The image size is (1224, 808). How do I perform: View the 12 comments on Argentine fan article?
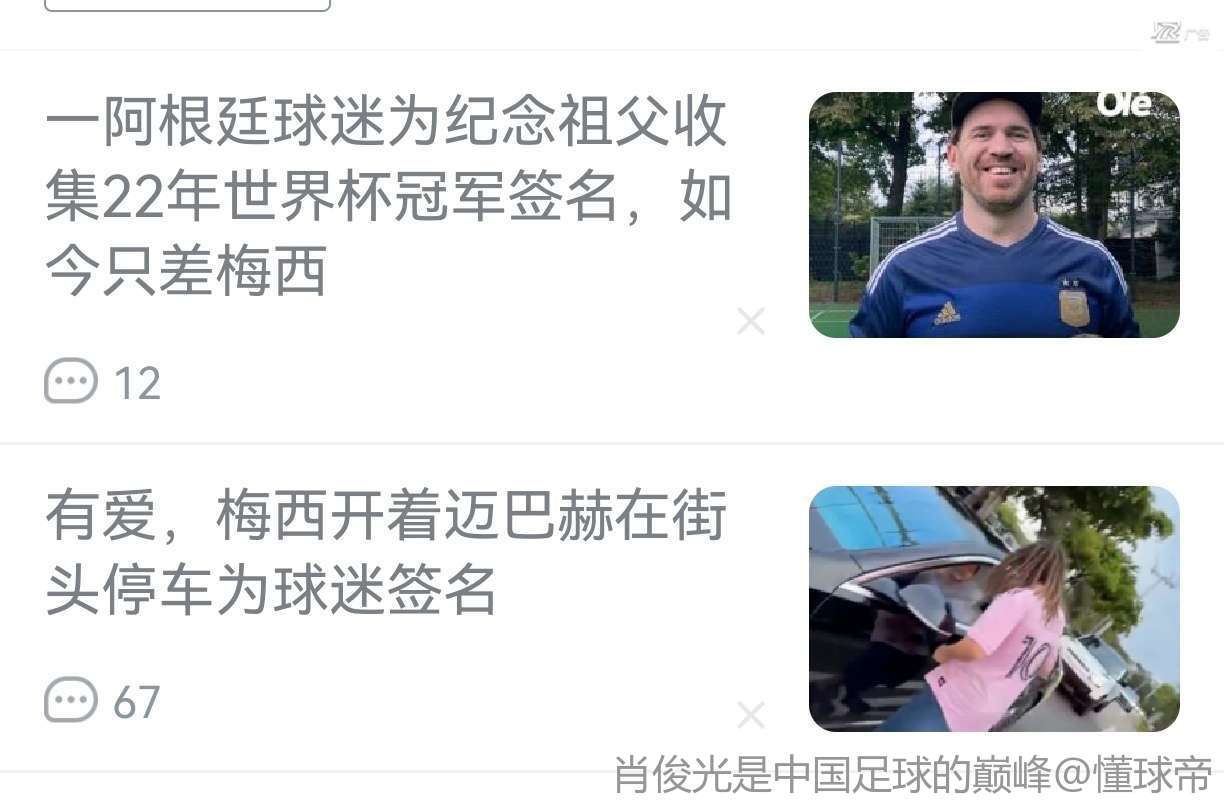click(104, 382)
